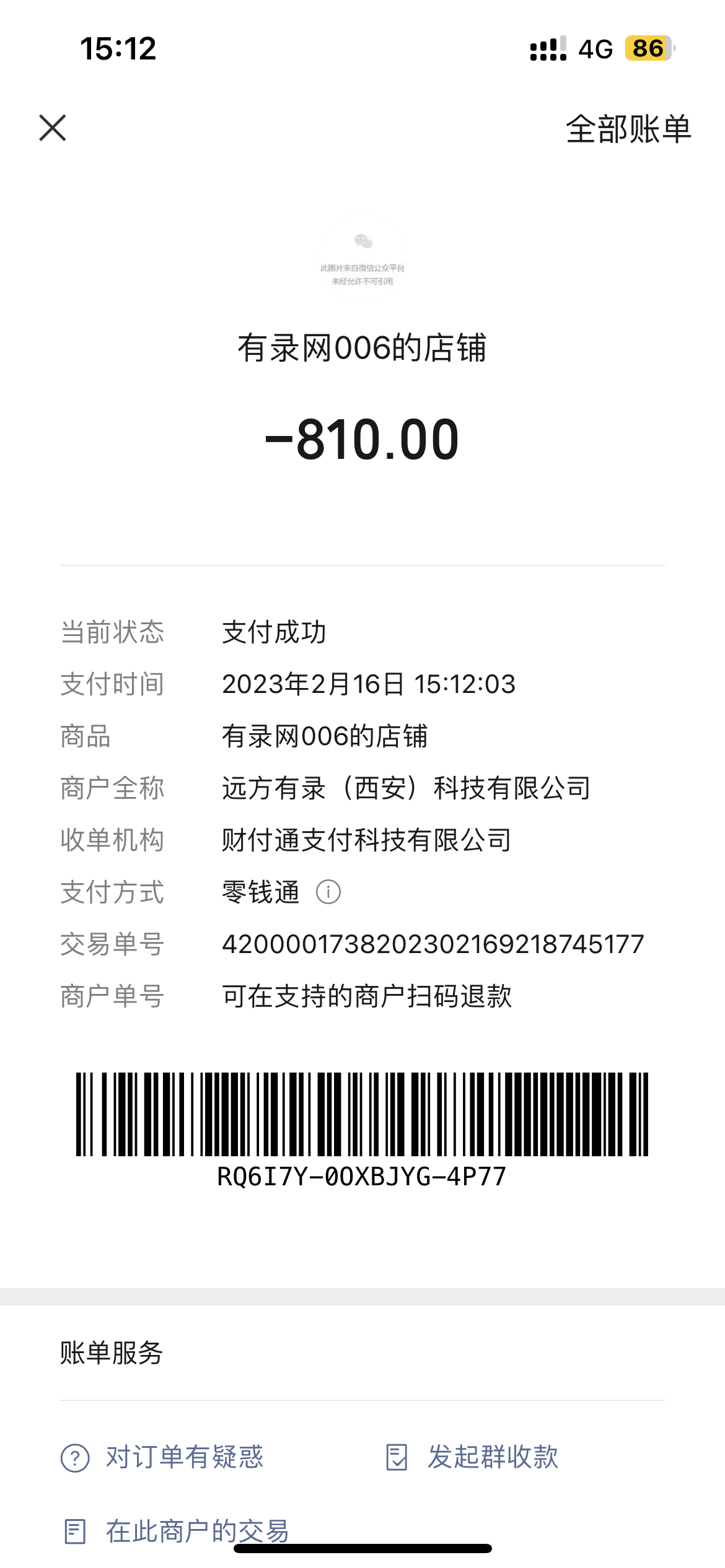The height and width of the screenshot is (1568, 725).
Task: Start a group collection via 发起群收款
Action: coord(472,1457)
